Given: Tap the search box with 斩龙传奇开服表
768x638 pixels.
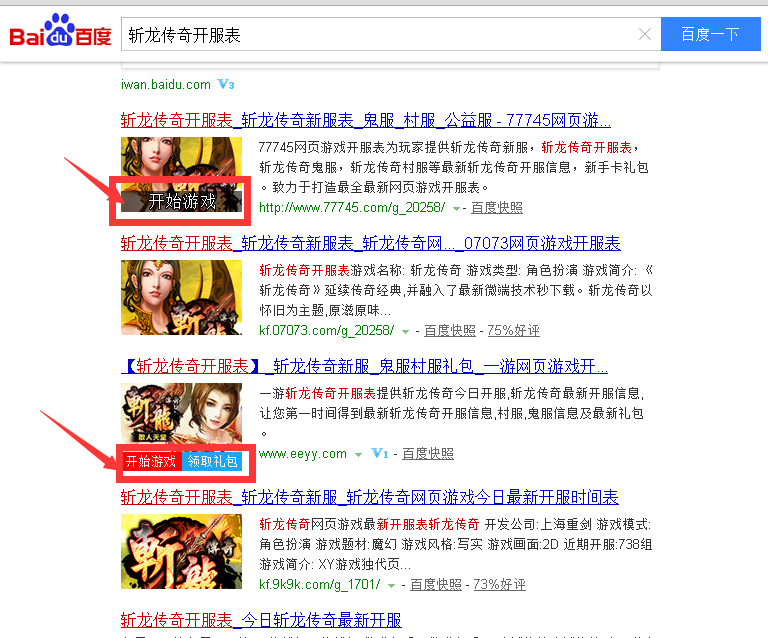Looking at the screenshot, I should click(x=380, y=34).
